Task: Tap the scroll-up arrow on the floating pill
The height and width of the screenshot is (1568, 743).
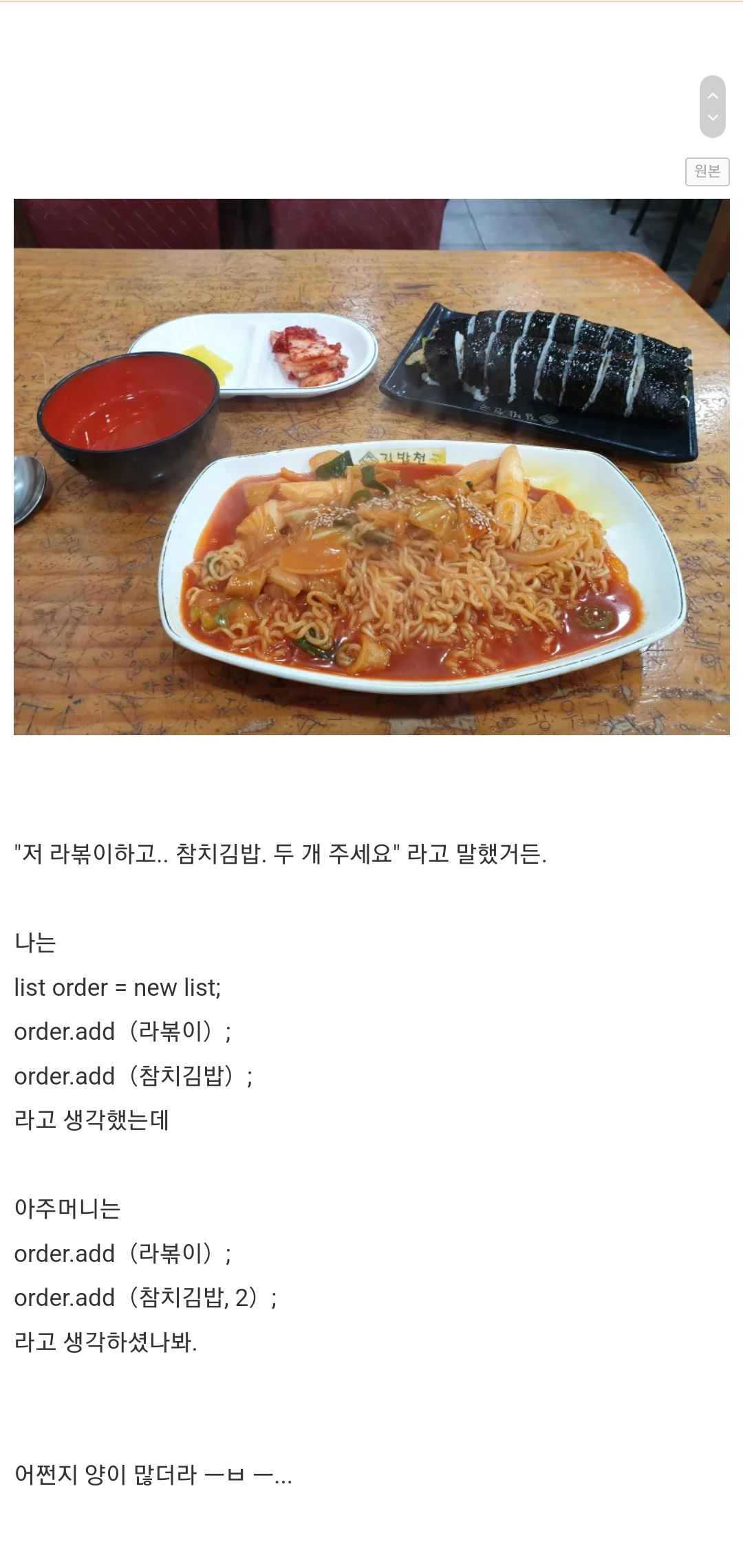Action: [713, 96]
